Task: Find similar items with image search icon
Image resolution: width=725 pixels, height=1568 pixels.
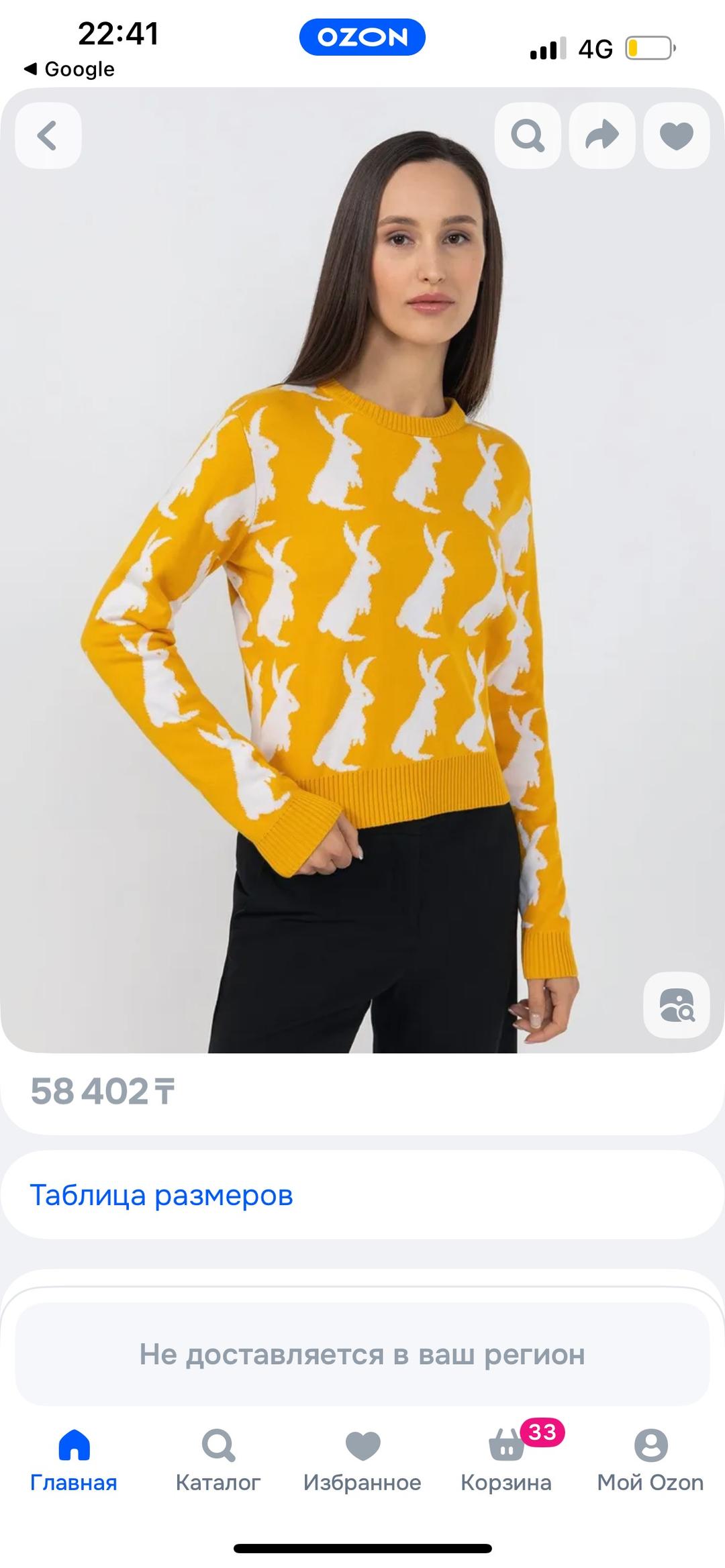Action: [676, 1005]
